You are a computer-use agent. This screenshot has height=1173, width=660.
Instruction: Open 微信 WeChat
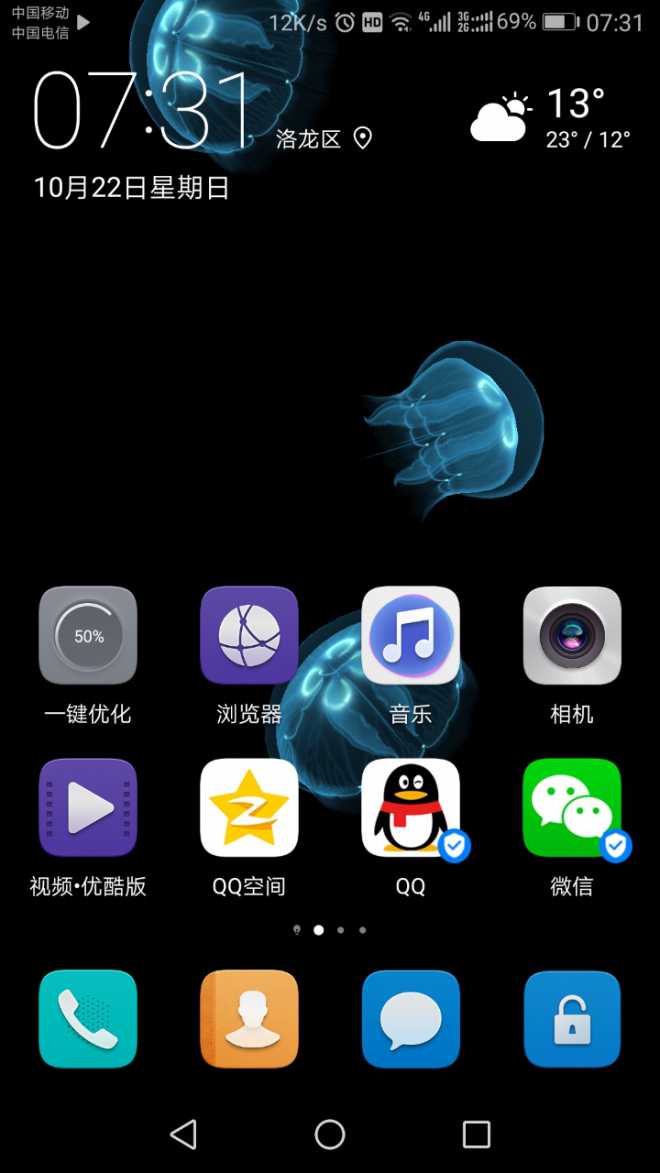[x=572, y=808]
